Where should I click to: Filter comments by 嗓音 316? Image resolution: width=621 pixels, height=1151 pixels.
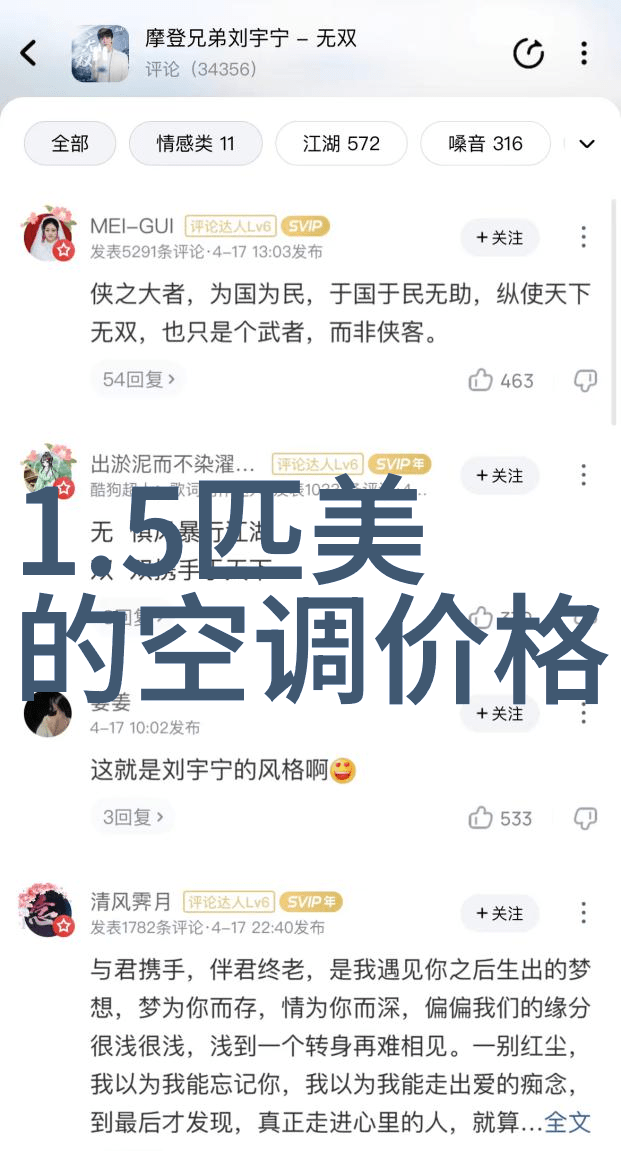tap(485, 144)
